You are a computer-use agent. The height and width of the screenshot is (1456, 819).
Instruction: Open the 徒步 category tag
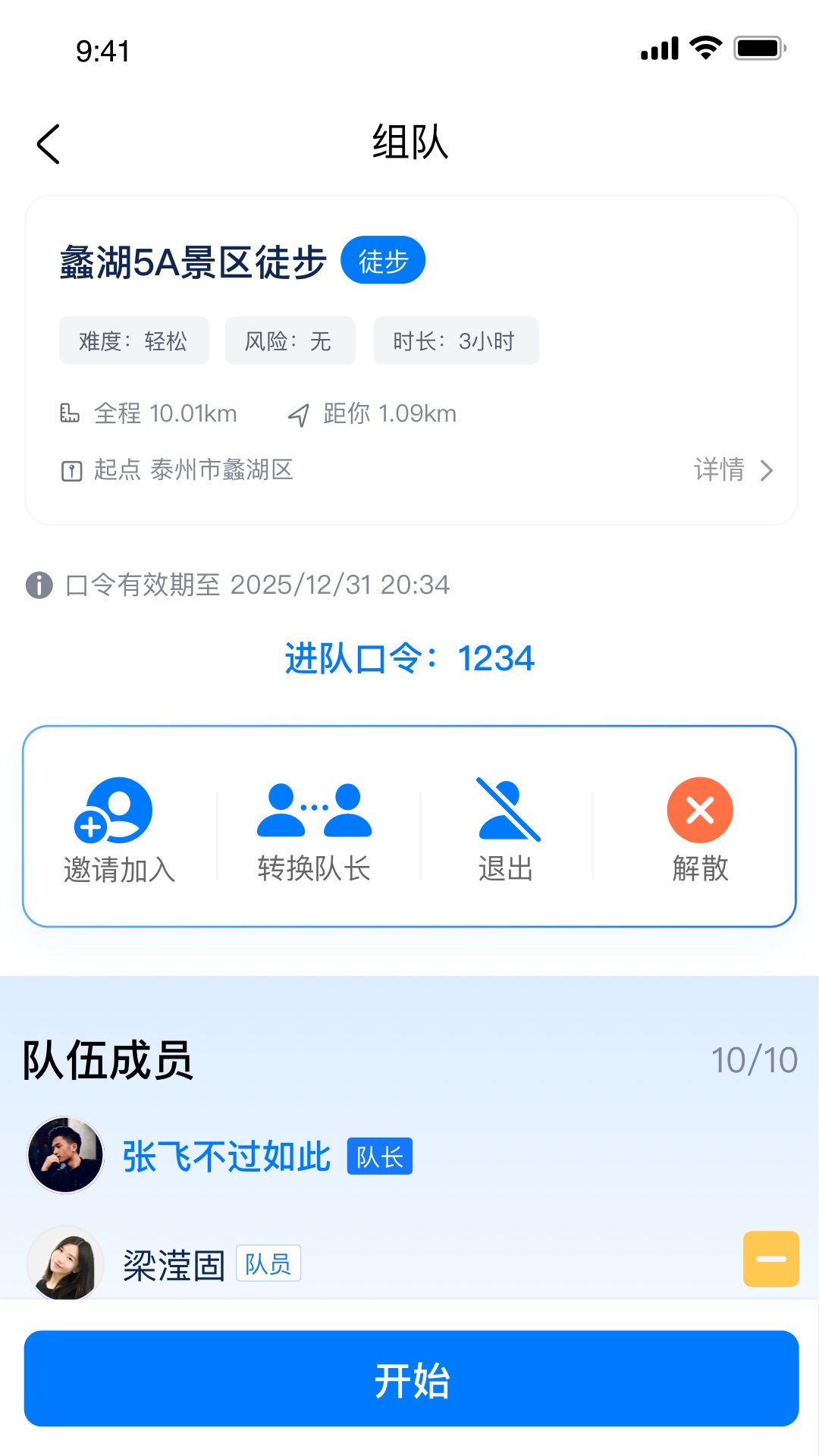point(383,259)
